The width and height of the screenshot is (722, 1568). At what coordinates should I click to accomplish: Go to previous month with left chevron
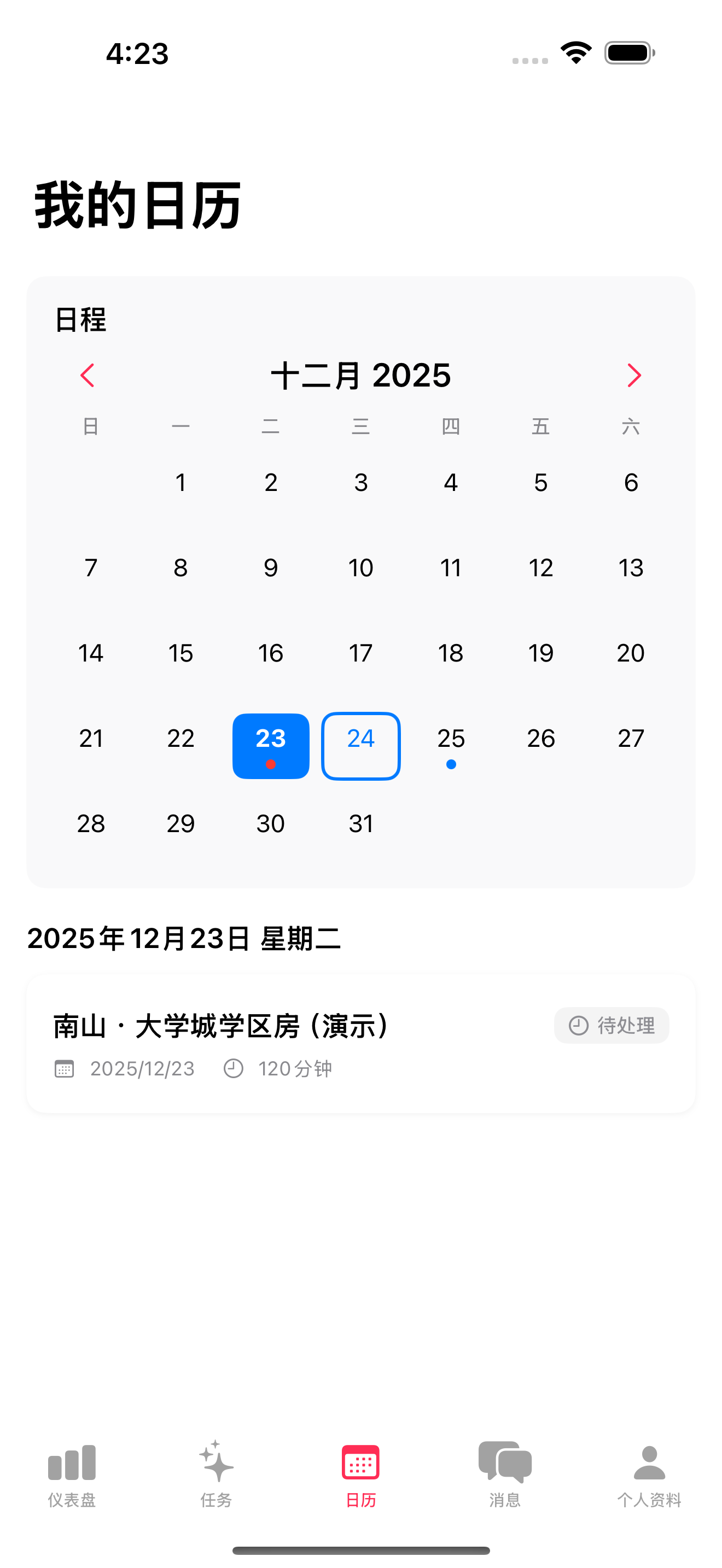tap(89, 376)
